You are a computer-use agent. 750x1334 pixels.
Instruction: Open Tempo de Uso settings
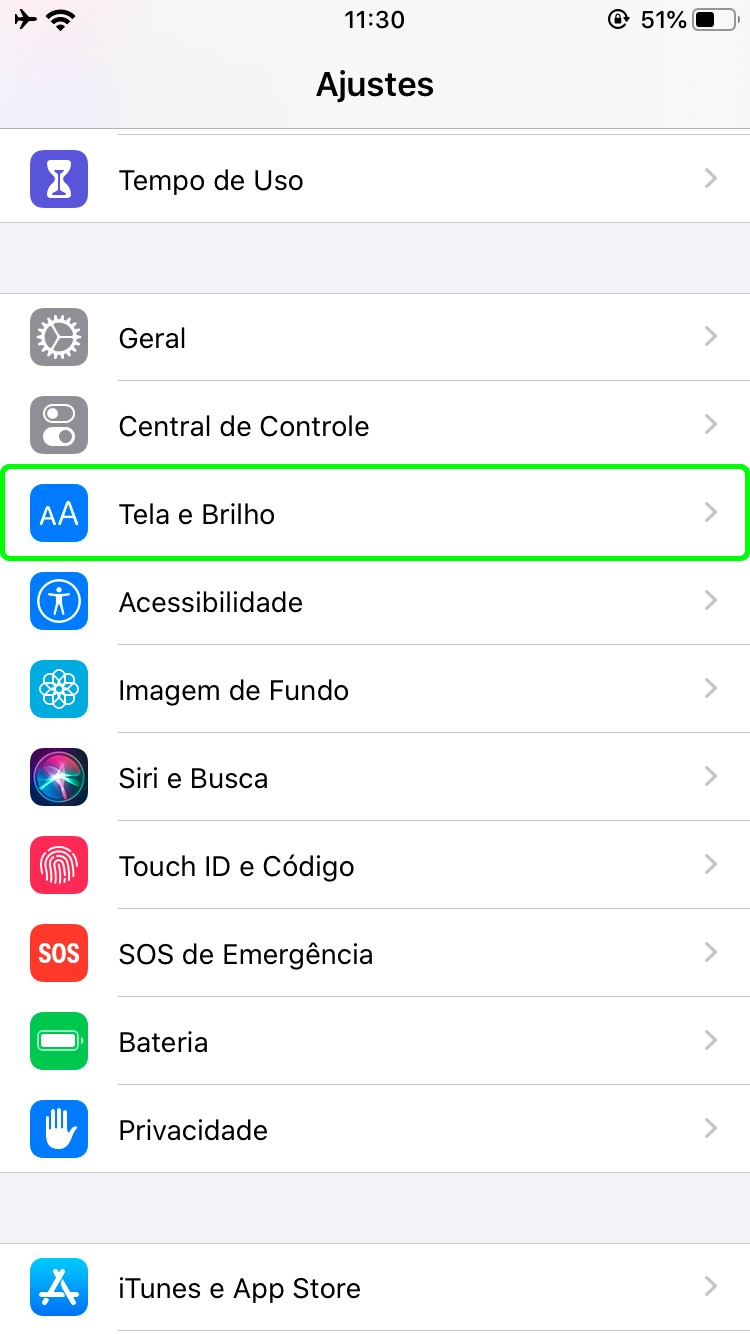(375, 180)
